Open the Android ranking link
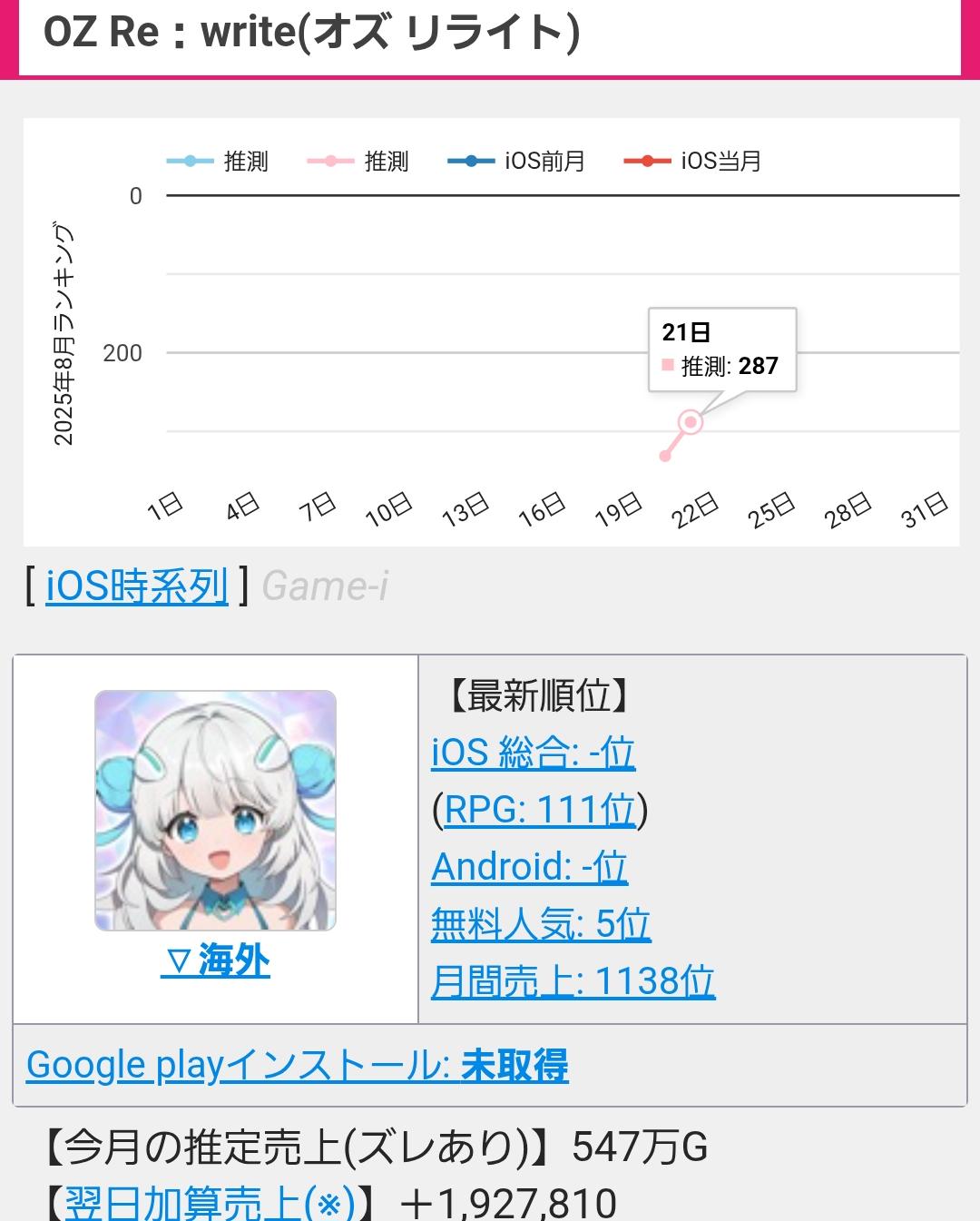The height and width of the screenshot is (1221, 980). 529,867
